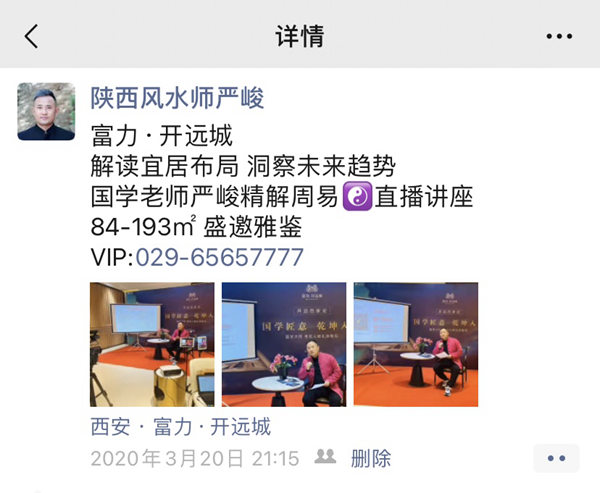
Task: Open 陕西风水师严峻's profile avatar
Action: (x=46, y=111)
